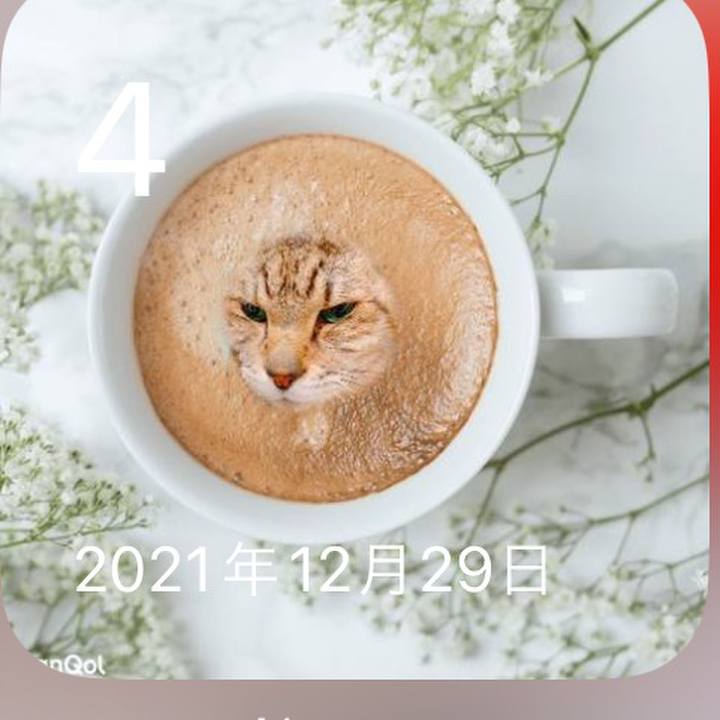The width and height of the screenshot is (720, 720).
Task: Open the cat latte countdown widget
Action: [355, 340]
